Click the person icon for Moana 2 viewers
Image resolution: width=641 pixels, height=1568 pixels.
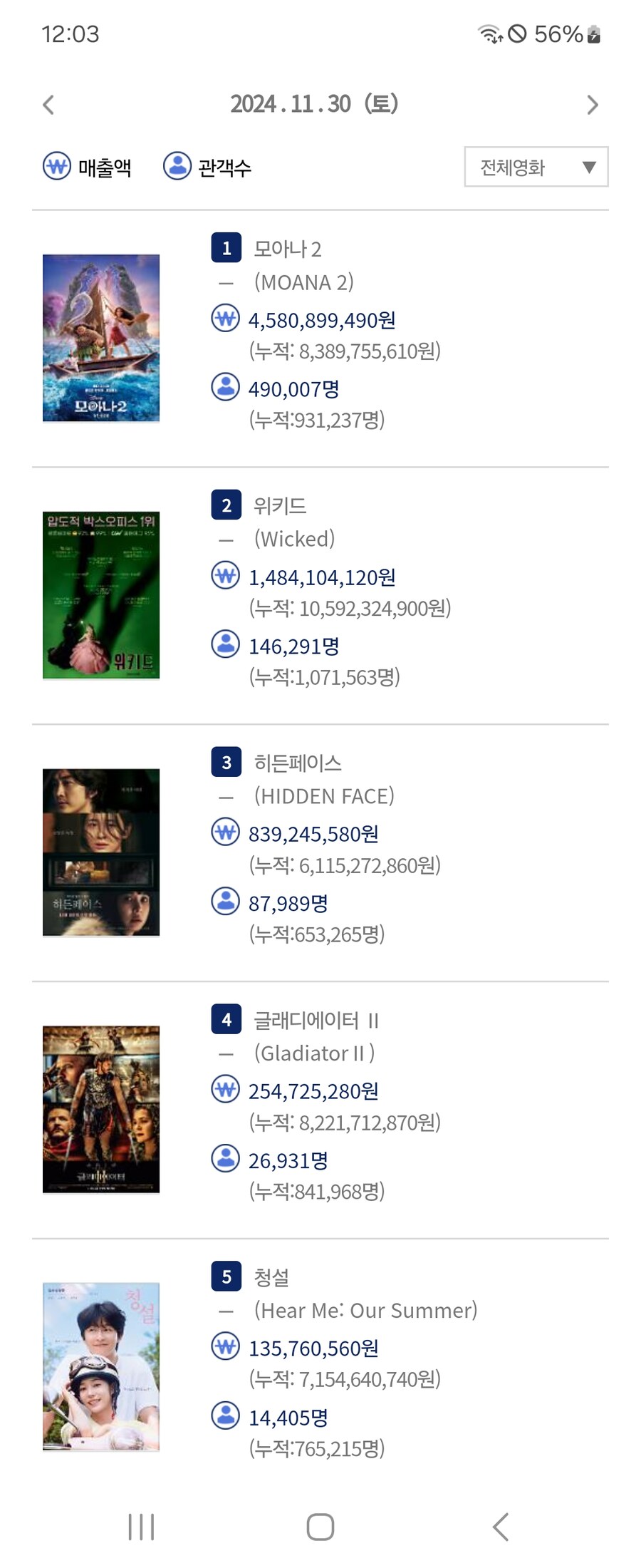pos(225,388)
